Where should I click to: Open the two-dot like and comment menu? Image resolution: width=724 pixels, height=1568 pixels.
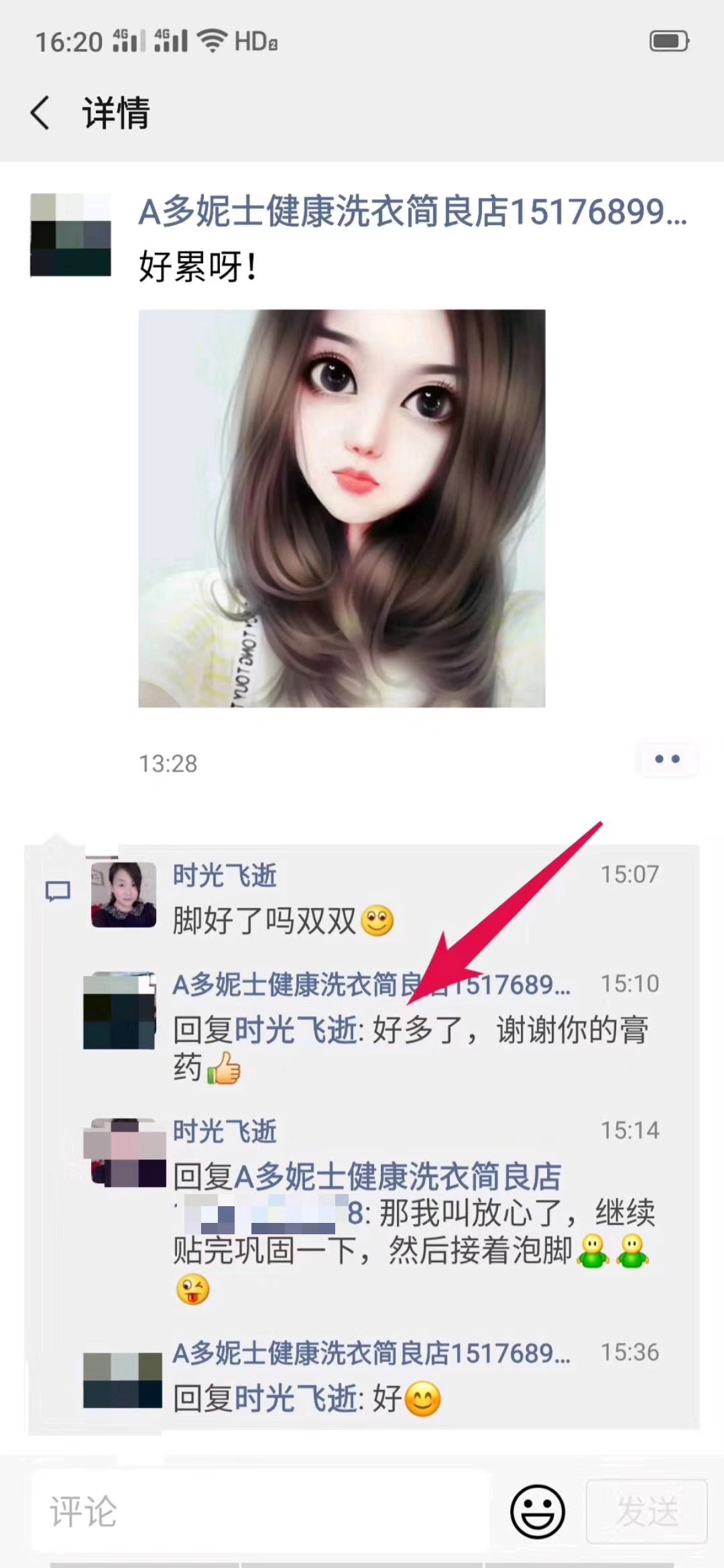[x=666, y=759]
